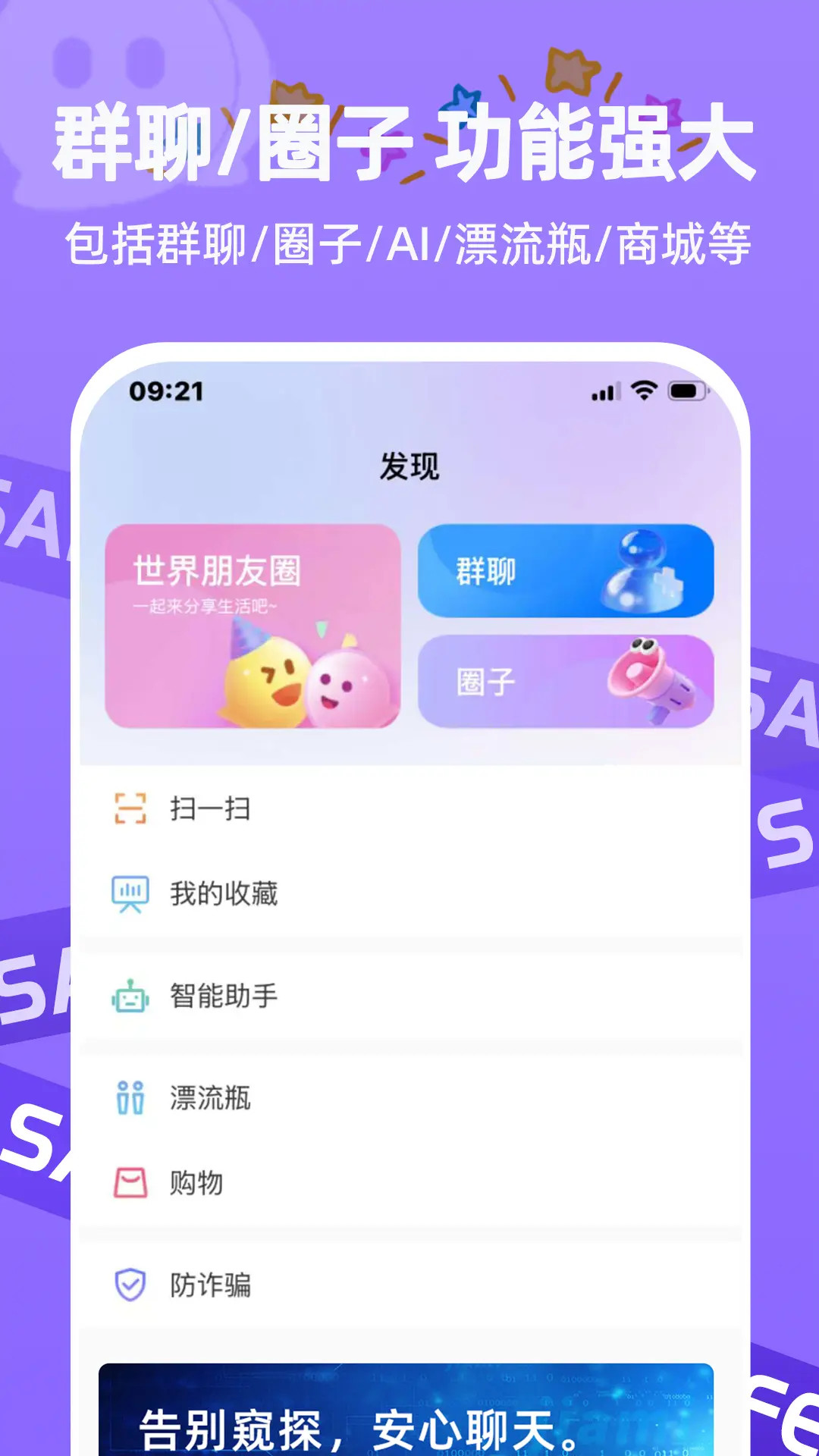Click the battery indicator icon
Viewport: 819px width, 1456px height.
[687, 389]
